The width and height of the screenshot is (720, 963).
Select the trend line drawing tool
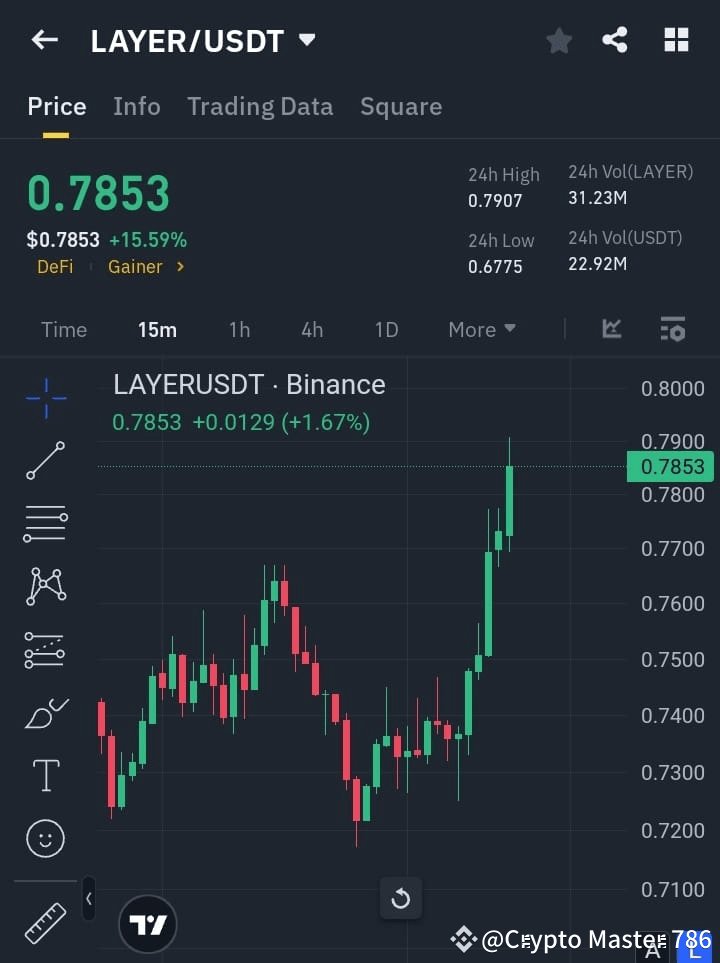45,461
